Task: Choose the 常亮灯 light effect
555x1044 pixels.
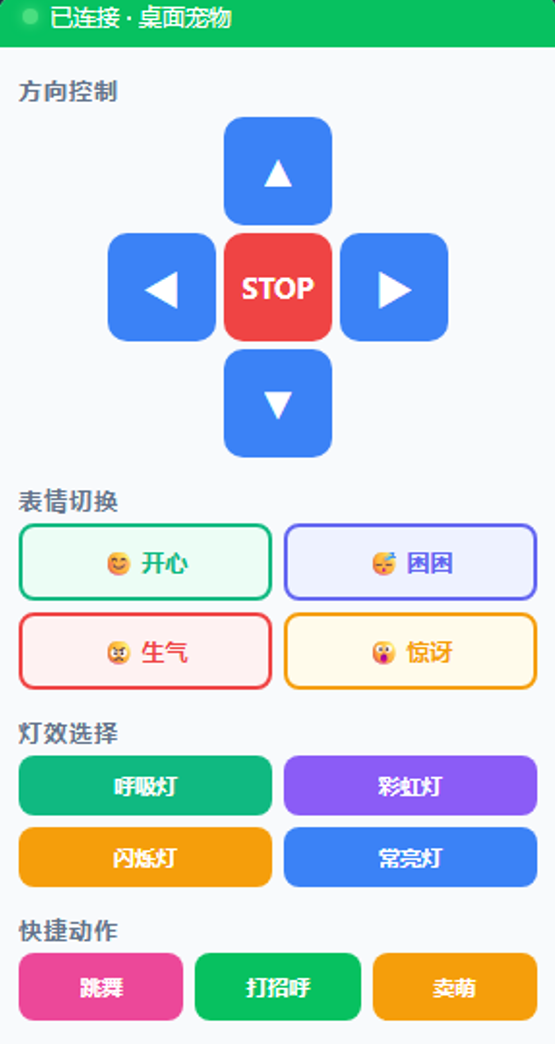Action: [411, 857]
